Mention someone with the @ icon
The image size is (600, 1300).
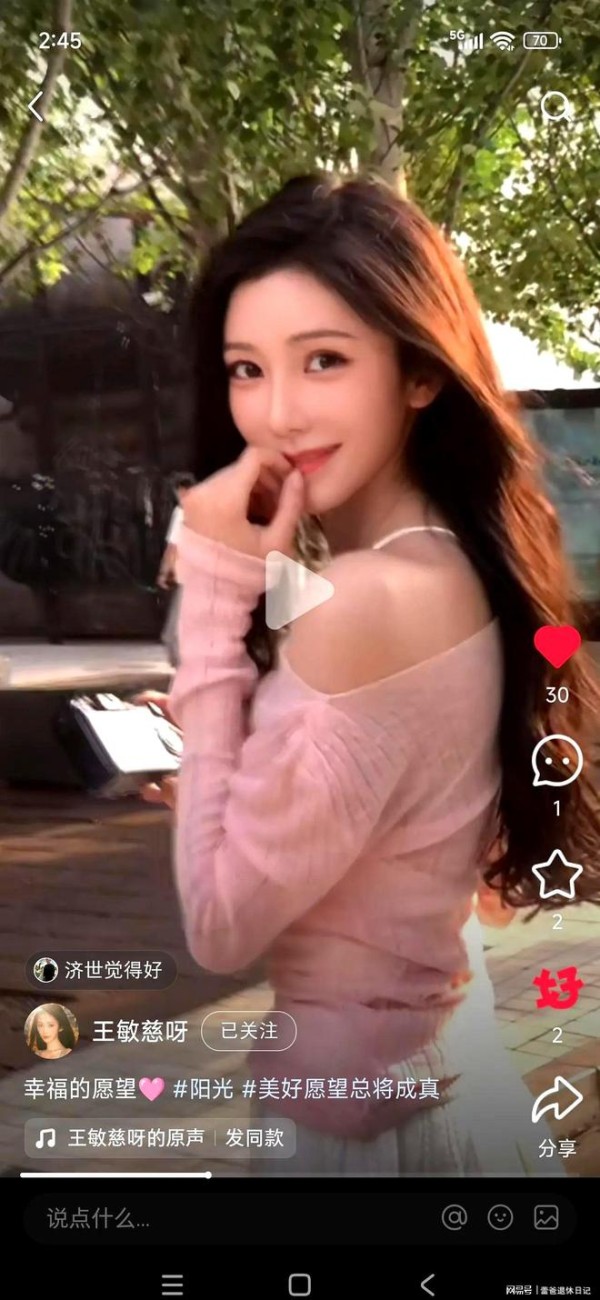(454, 1217)
